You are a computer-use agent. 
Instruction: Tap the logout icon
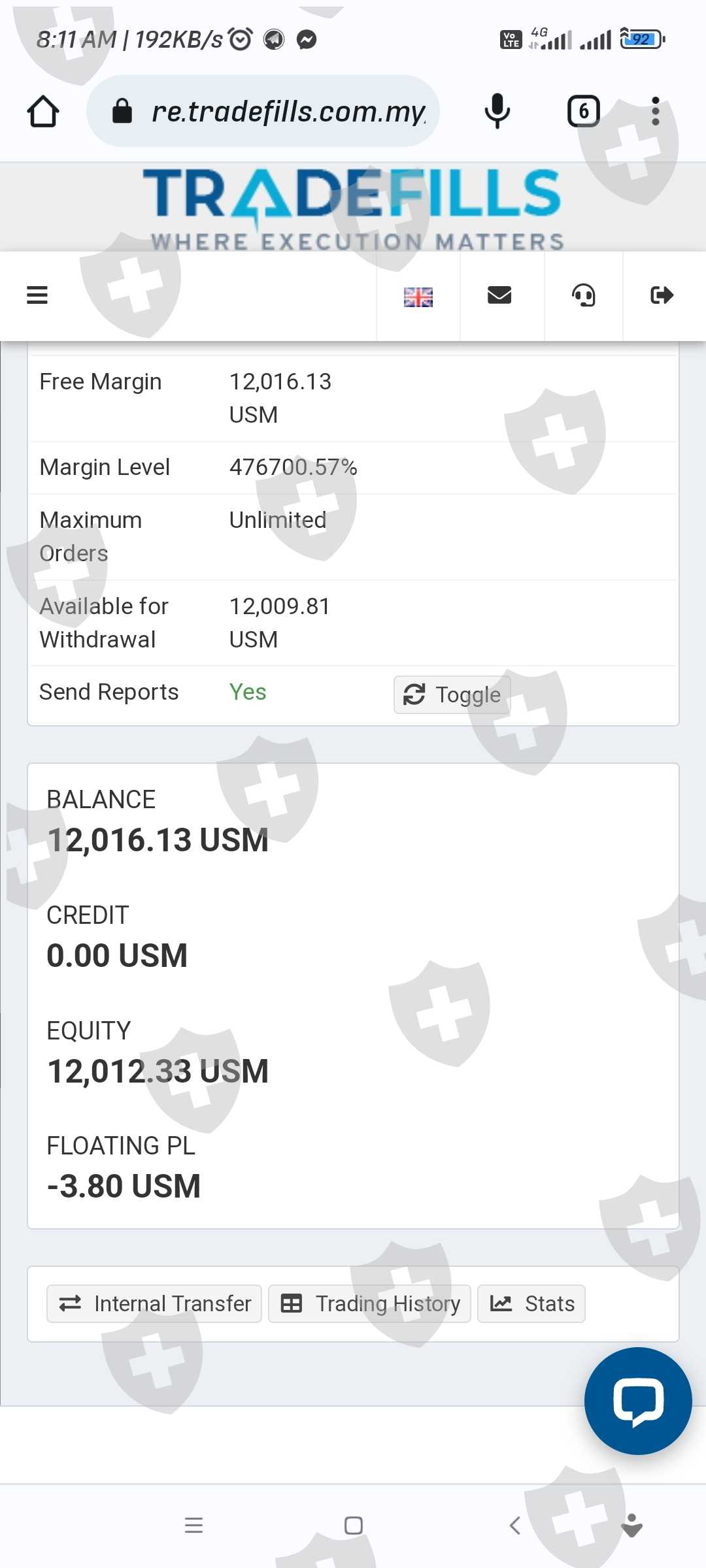[662, 295]
